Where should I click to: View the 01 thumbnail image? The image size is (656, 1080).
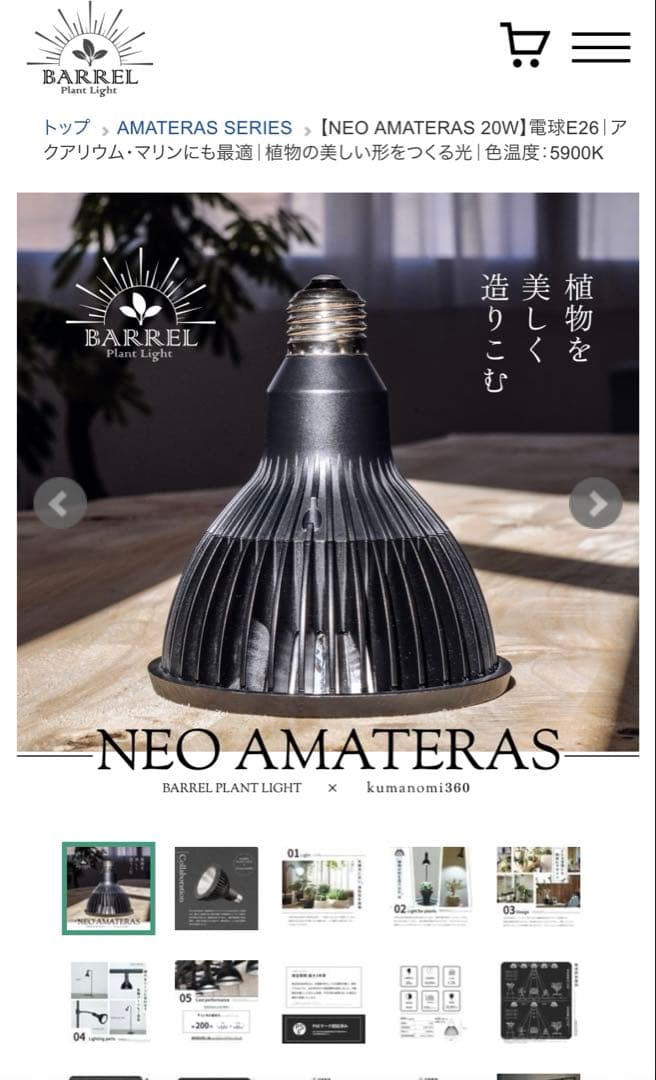click(324, 888)
